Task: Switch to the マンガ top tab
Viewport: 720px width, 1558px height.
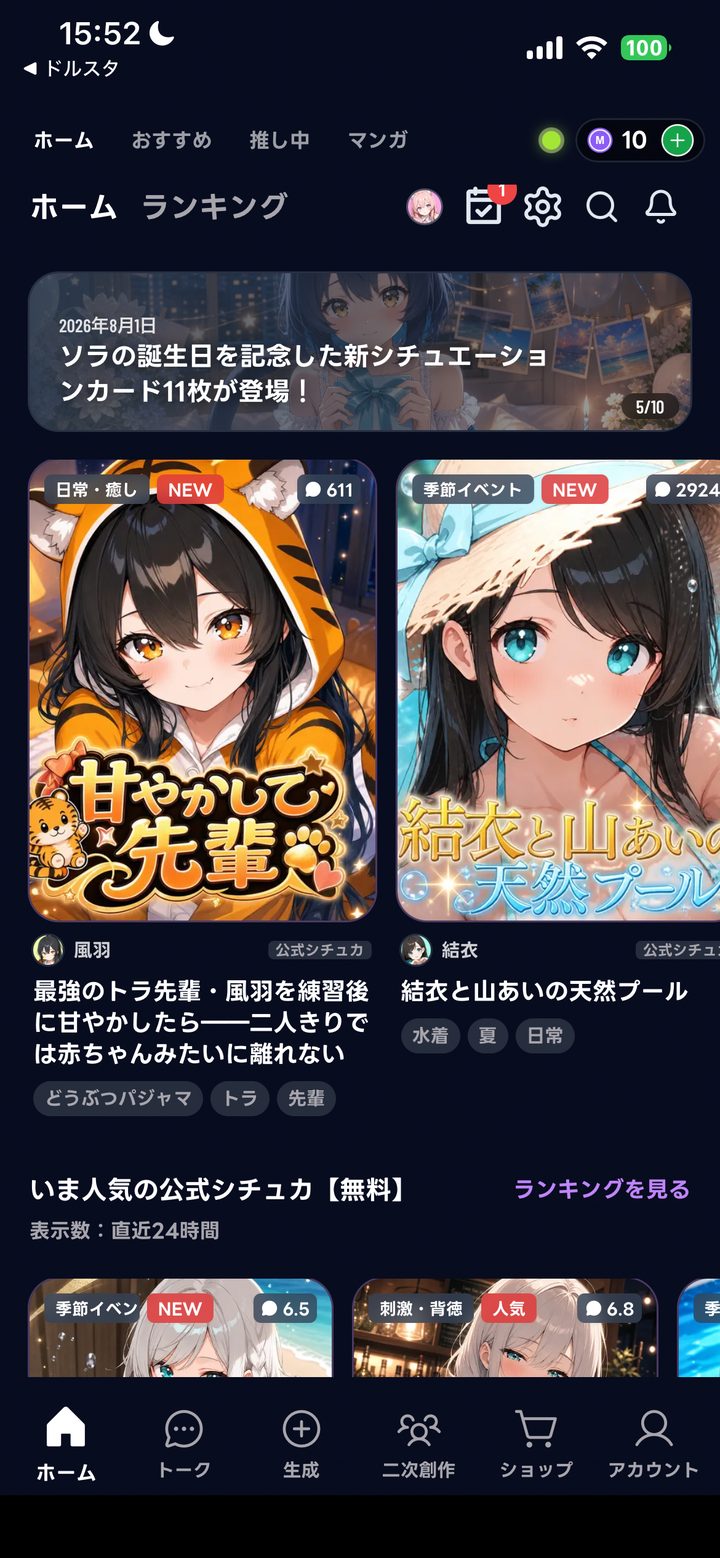Action: (x=377, y=141)
